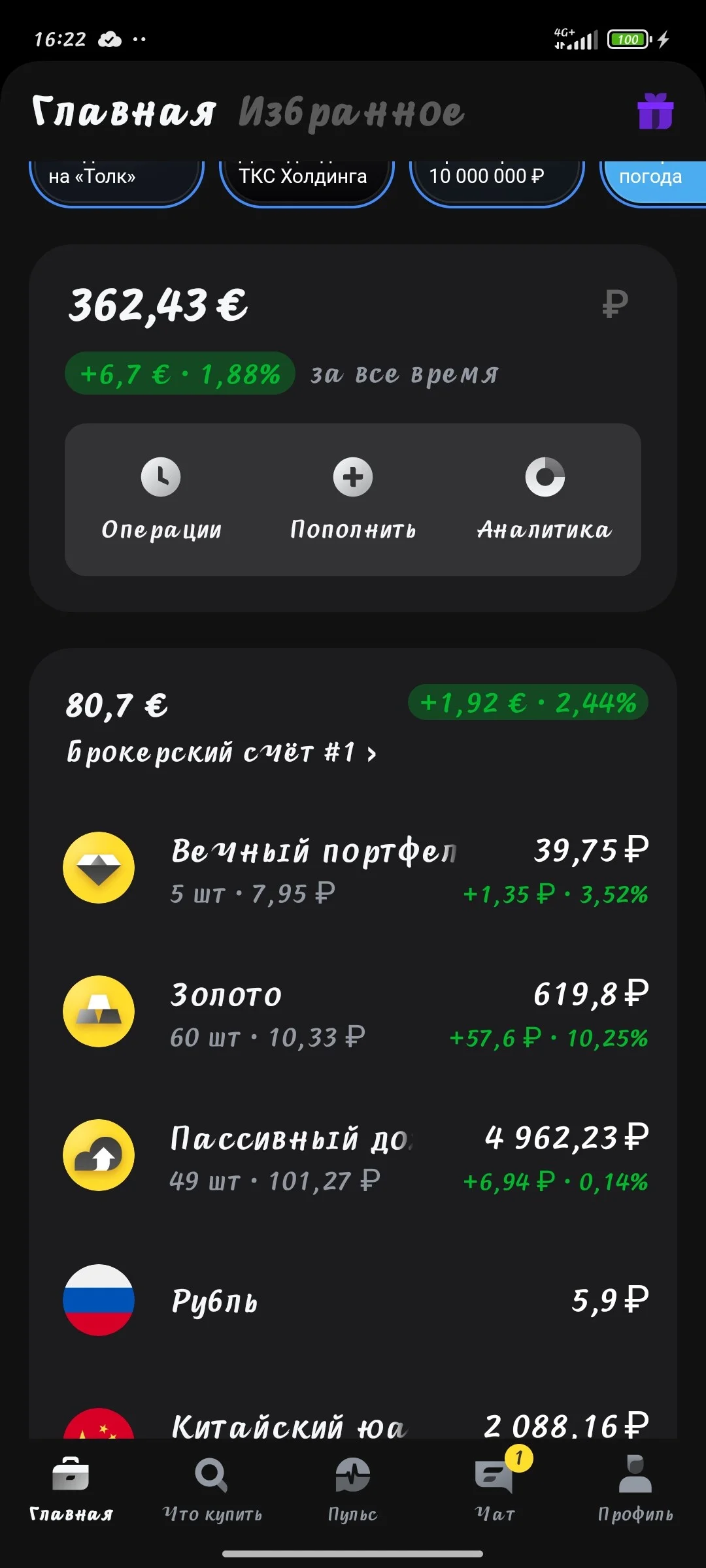Screen dimensions: 706x1568
Task: Open the «Толк» story chip
Action: [116, 182]
